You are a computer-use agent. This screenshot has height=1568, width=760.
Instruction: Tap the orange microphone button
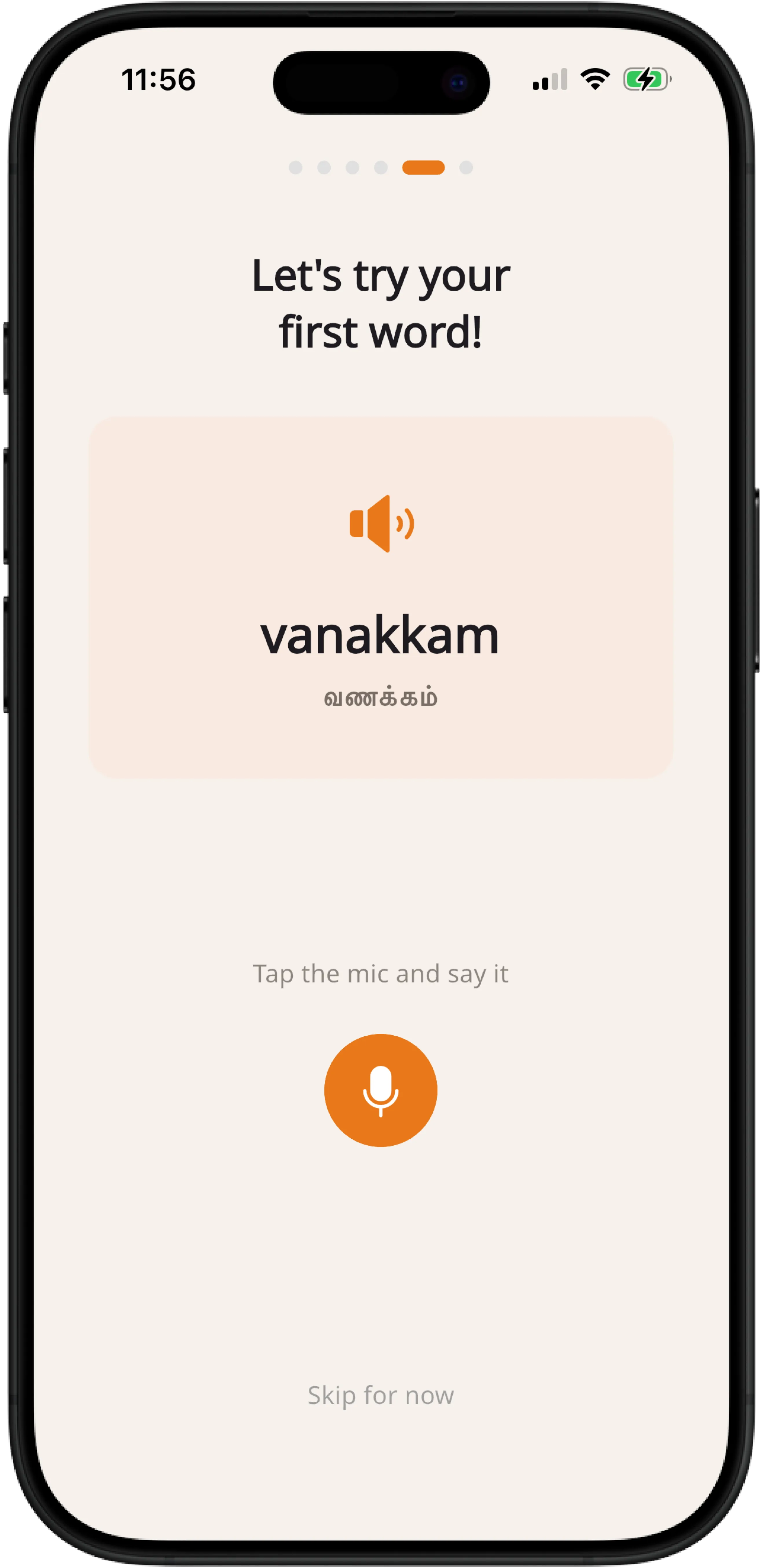381,1090
